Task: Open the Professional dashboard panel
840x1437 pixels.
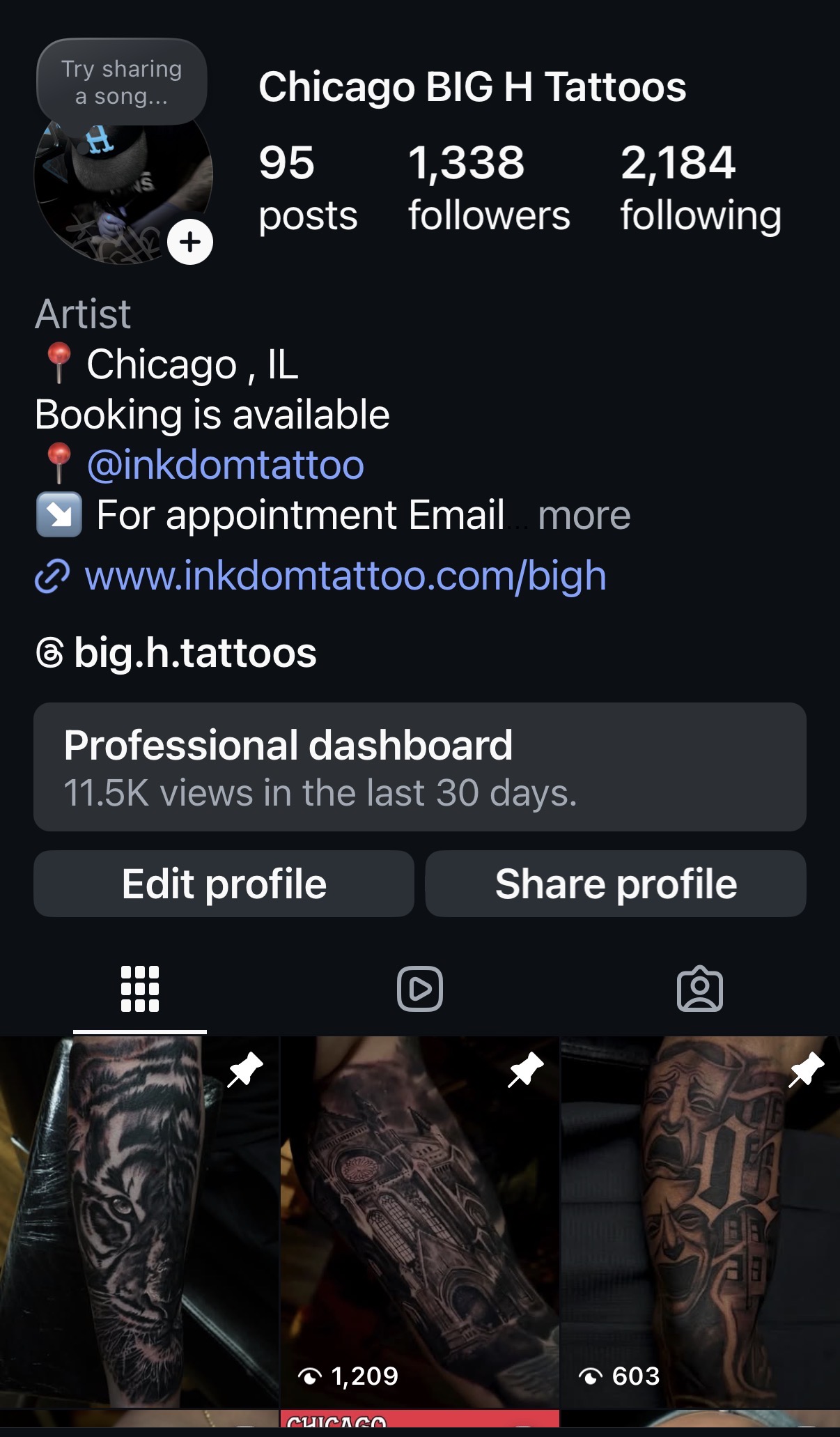Action: 420,767
